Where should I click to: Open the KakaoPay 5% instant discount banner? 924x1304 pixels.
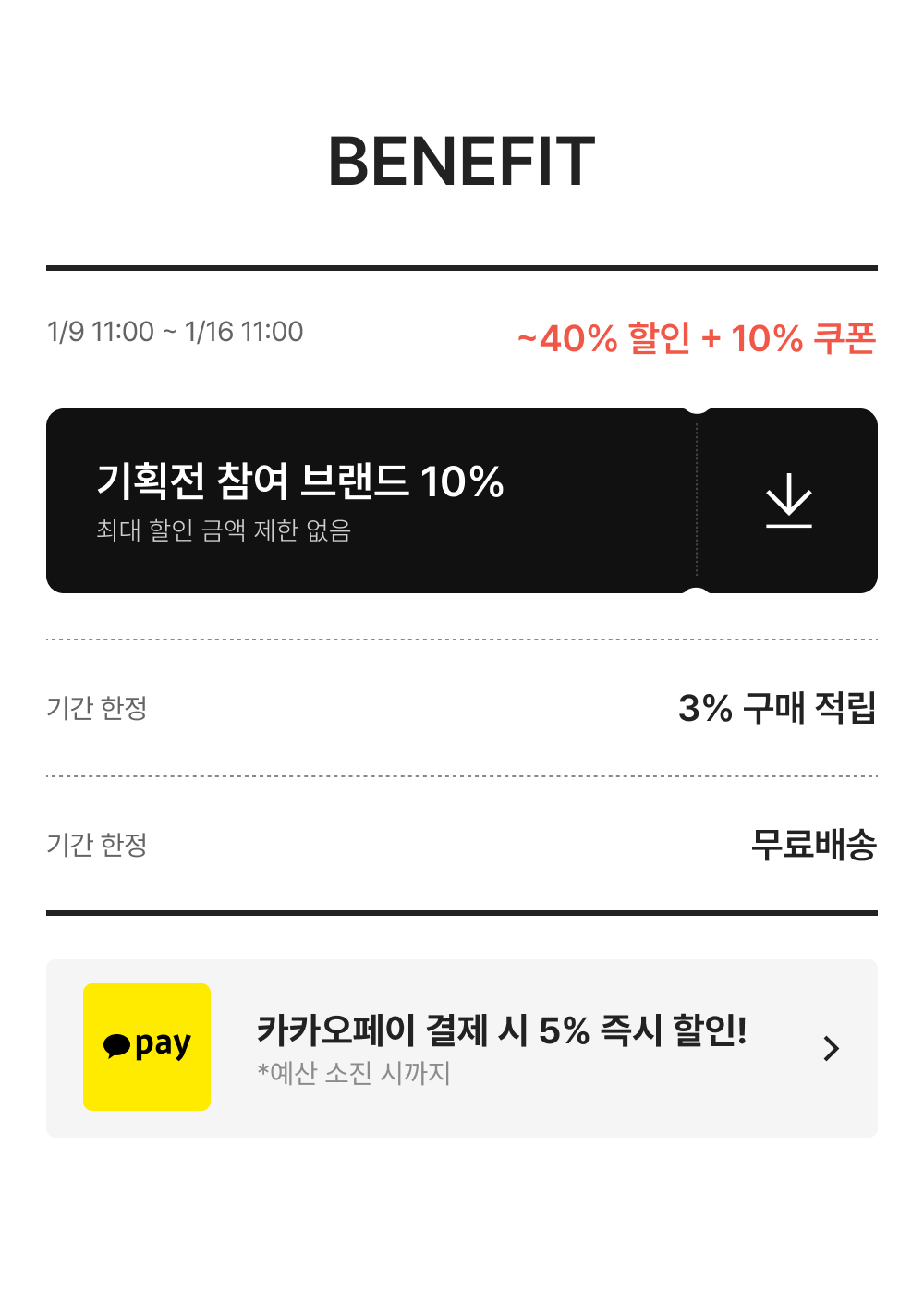coord(462,1048)
